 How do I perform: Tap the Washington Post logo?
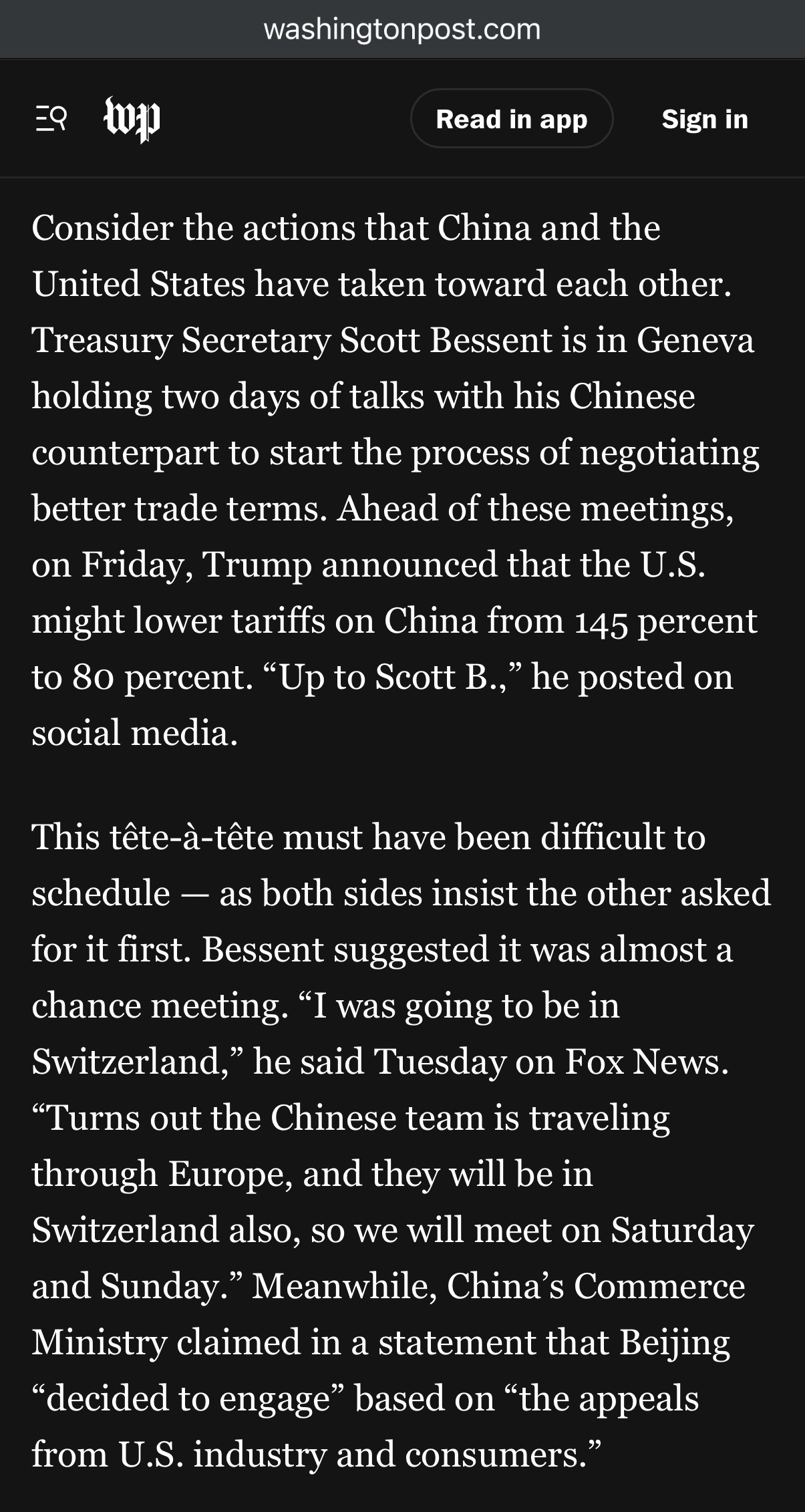pos(132,119)
